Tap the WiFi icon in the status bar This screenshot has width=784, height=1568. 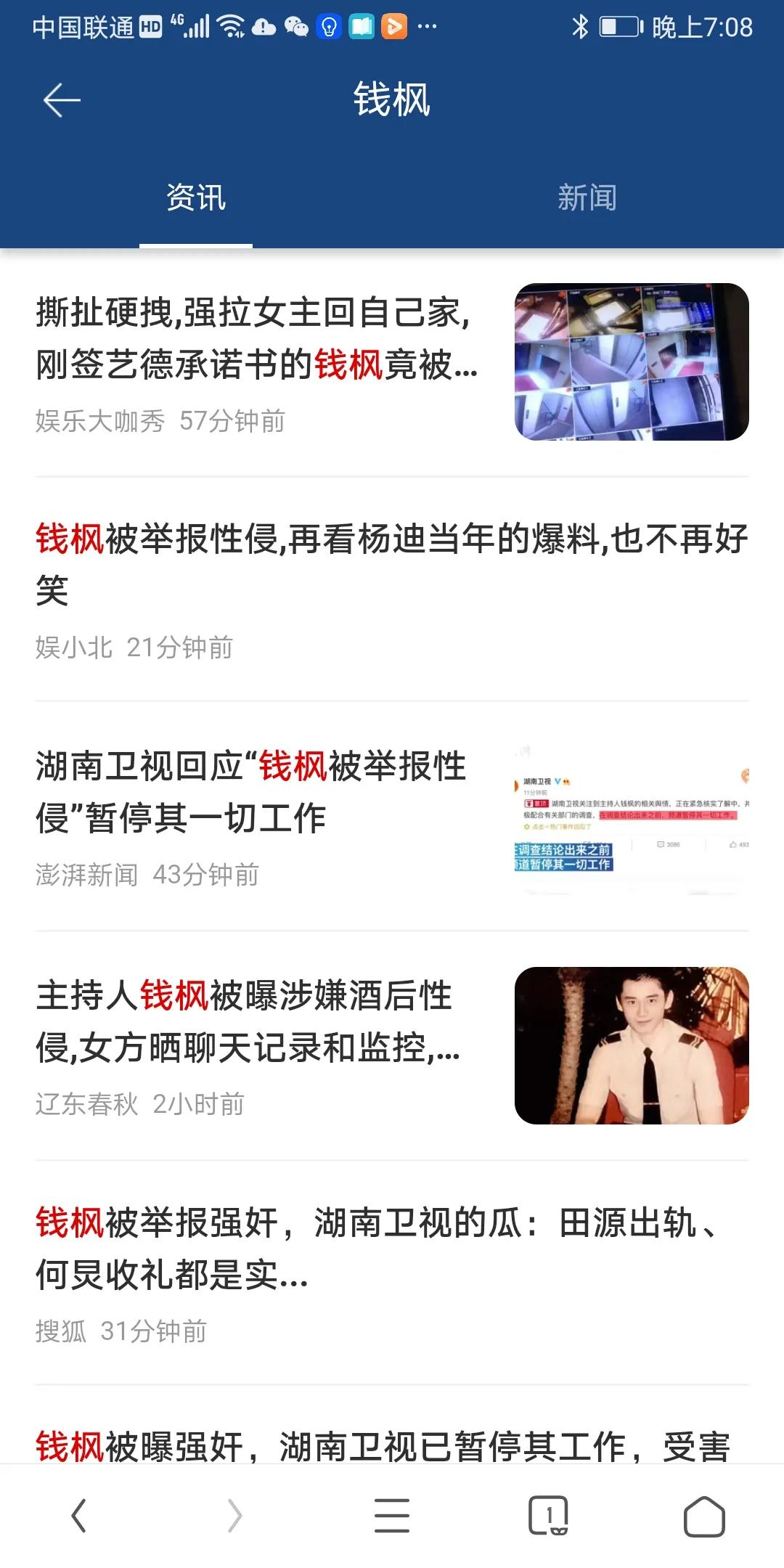[x=231, y=27]
